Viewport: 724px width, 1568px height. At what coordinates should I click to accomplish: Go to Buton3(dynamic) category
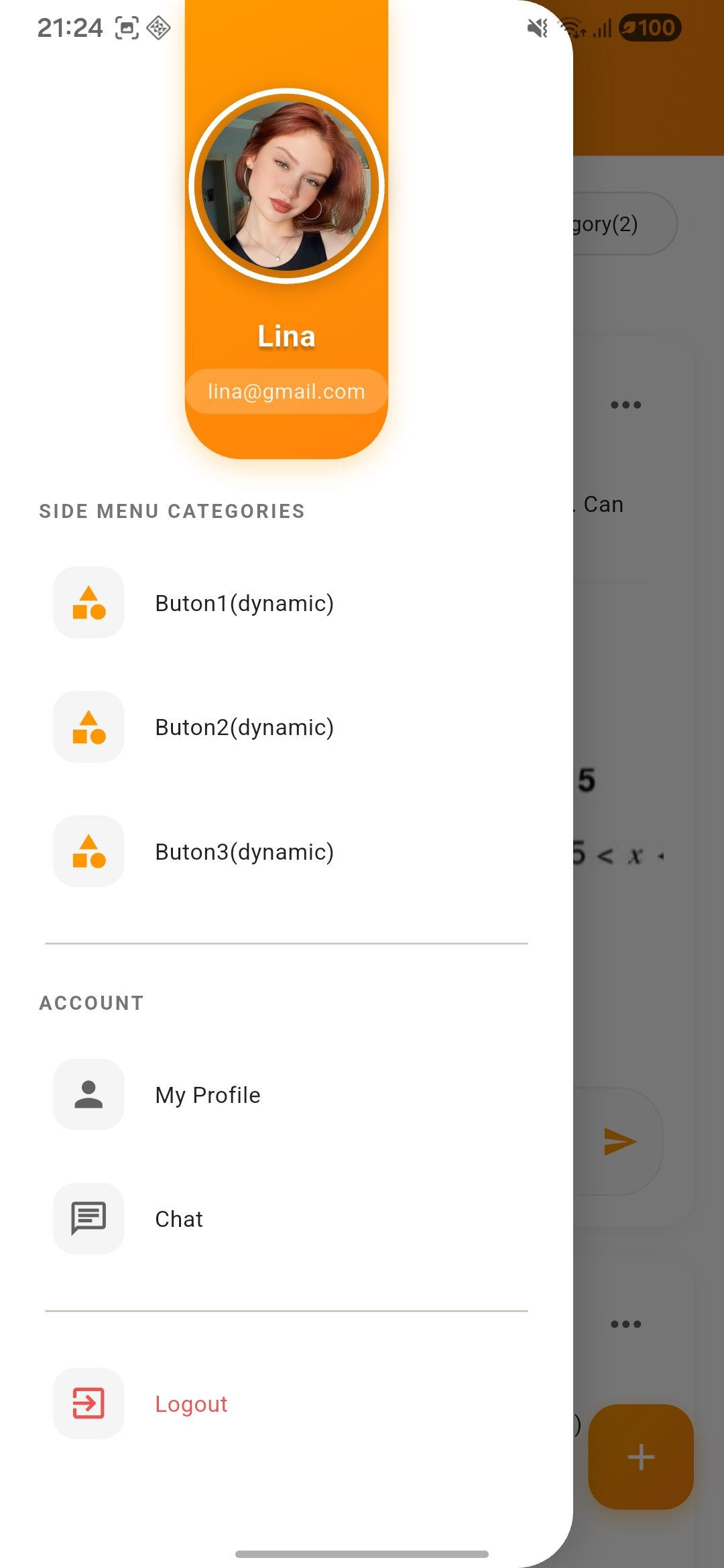coord(244,852)
